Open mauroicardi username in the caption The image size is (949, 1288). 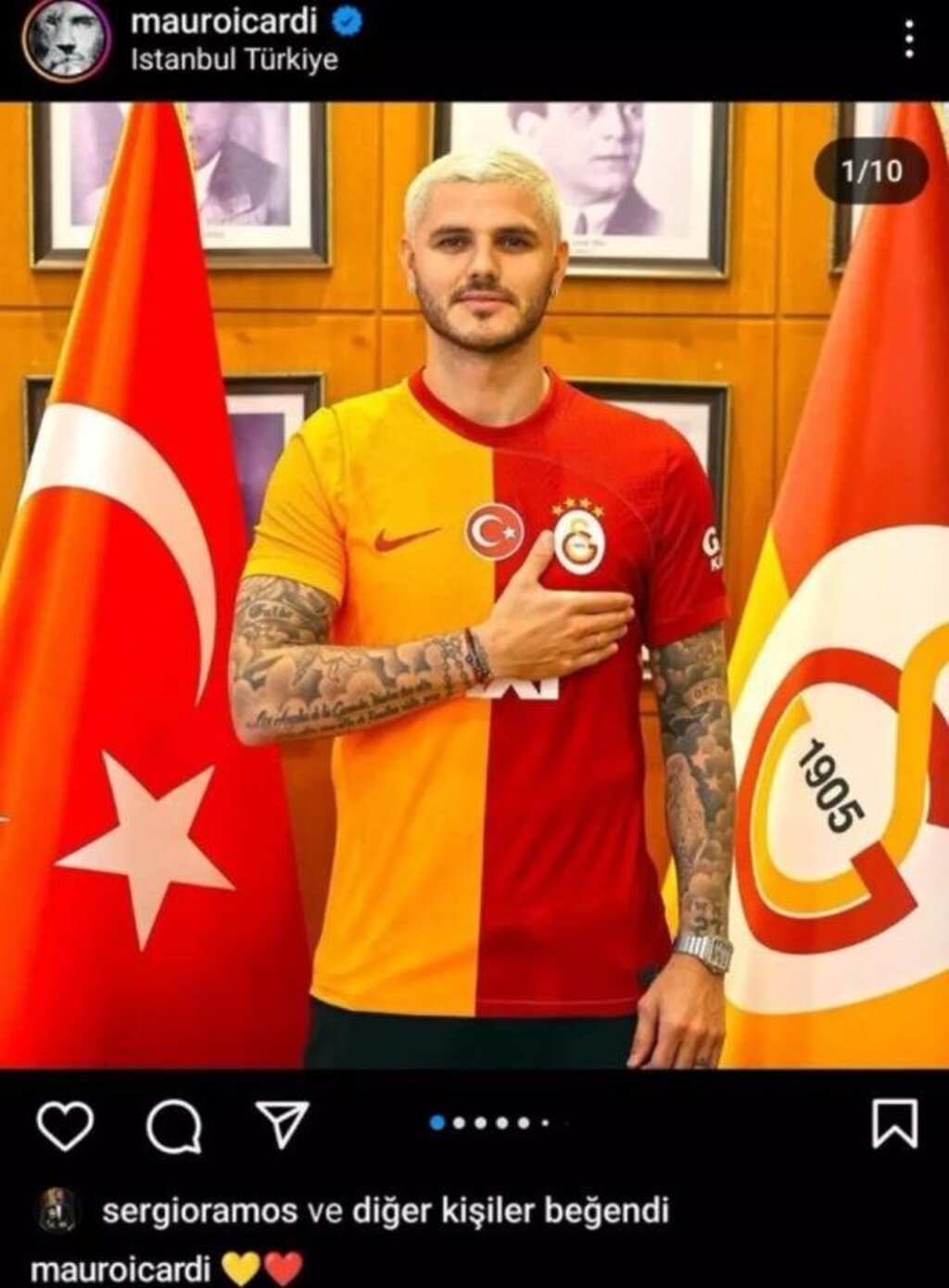[x=120, y=1269]
